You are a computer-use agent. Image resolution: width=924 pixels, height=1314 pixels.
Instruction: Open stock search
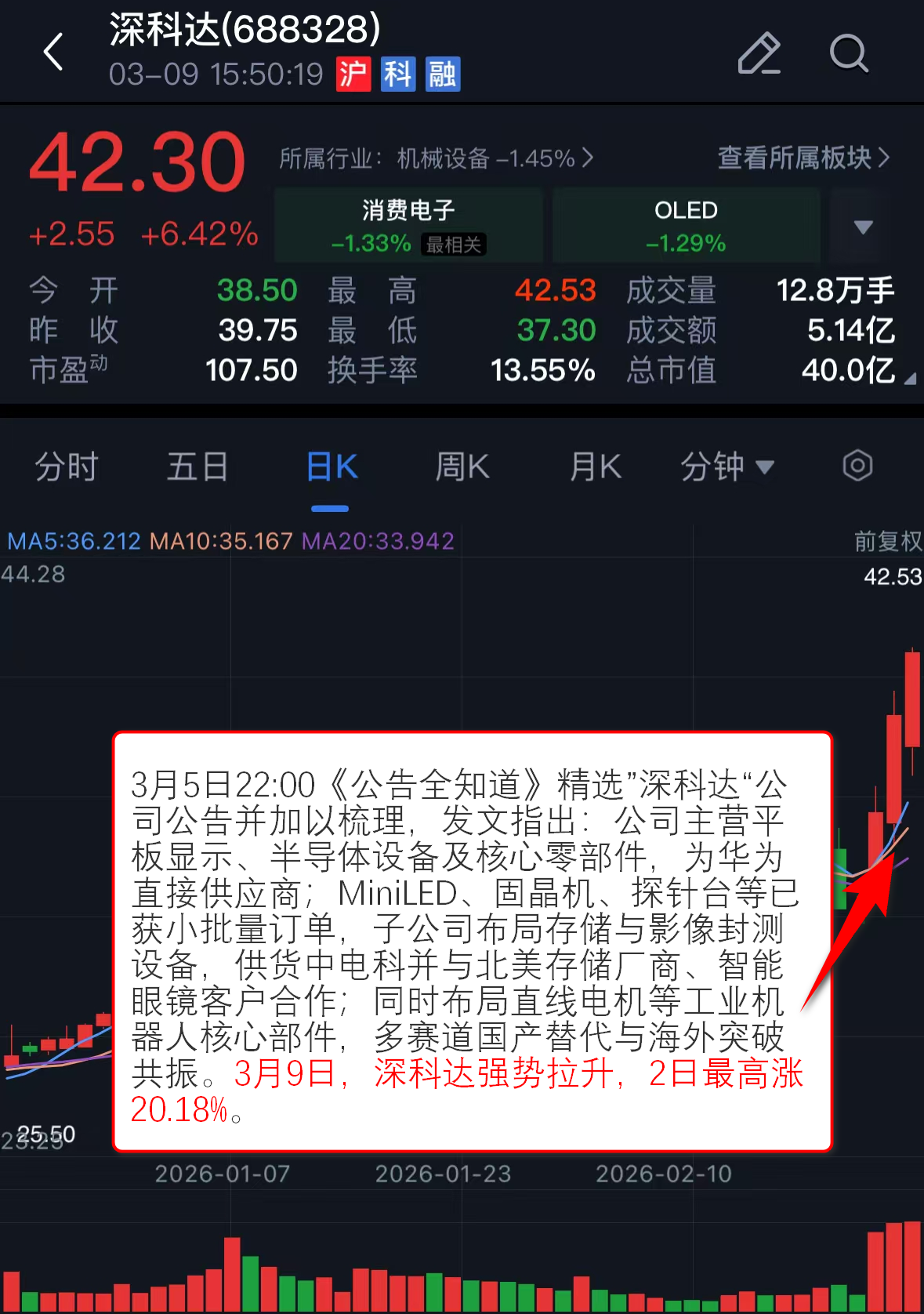849,53
